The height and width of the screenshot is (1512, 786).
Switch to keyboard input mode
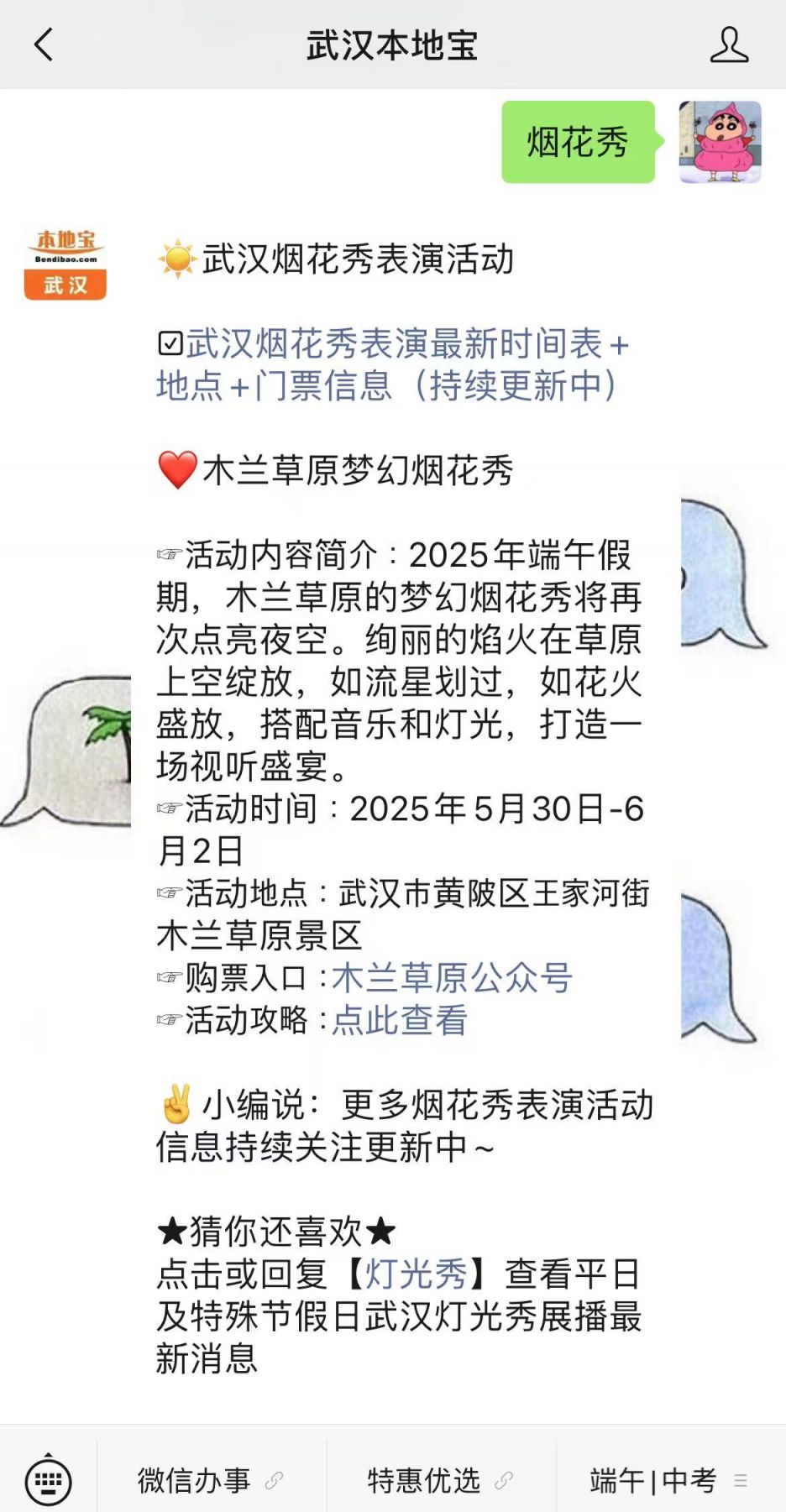pos(49,1481)
